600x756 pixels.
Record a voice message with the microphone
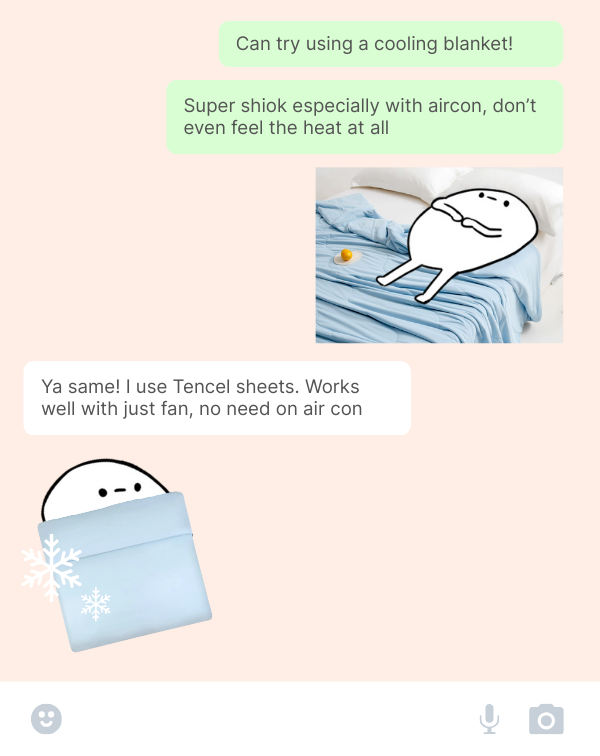(489, 718)
